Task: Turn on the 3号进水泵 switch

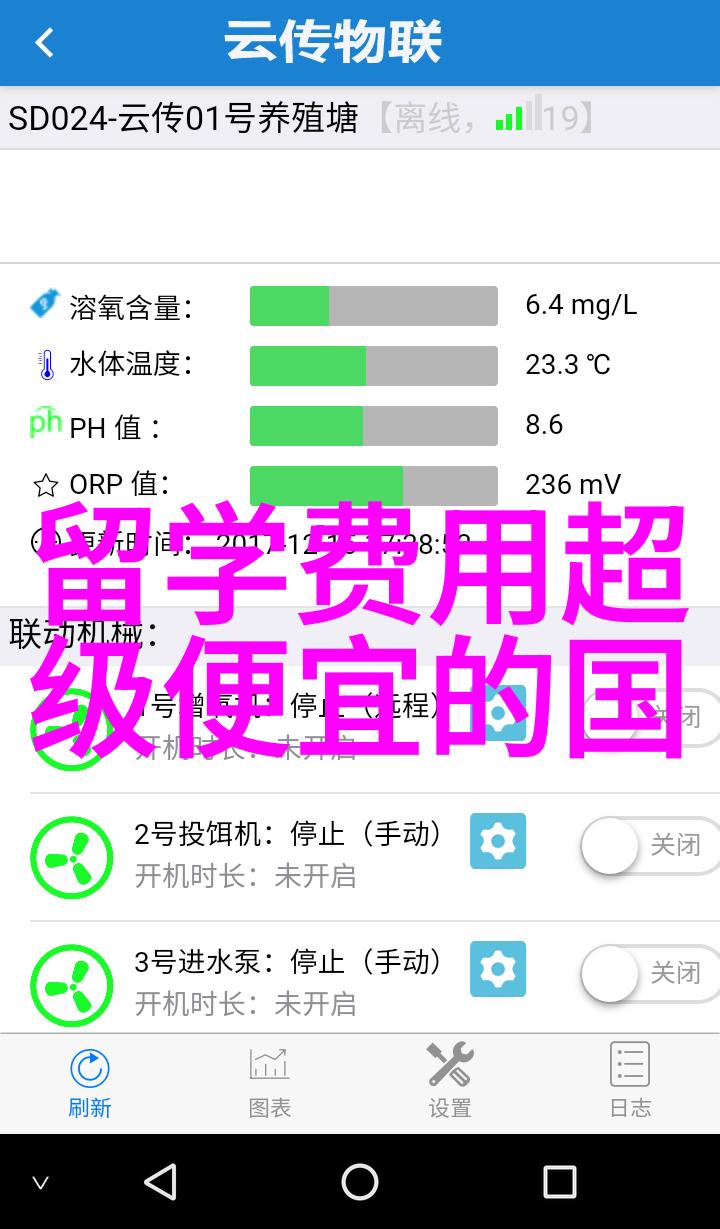Action: coord(650,974)
